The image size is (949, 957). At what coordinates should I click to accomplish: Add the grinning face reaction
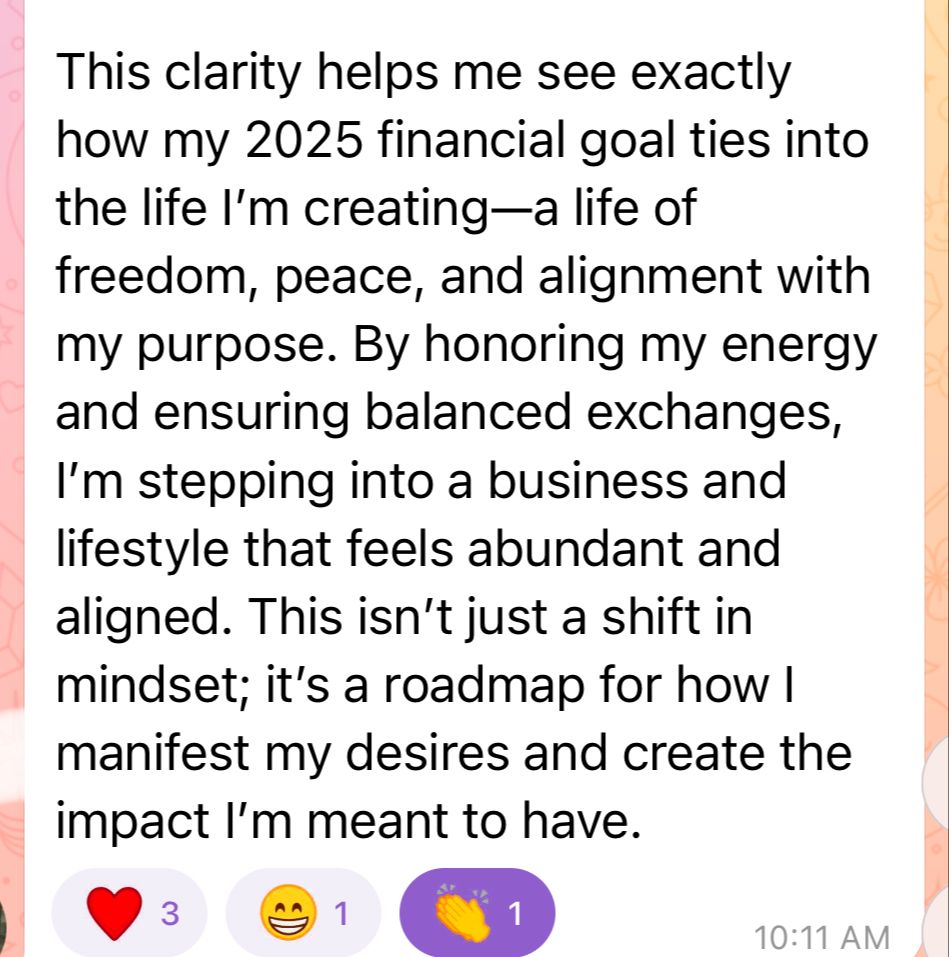click(303, 912)
